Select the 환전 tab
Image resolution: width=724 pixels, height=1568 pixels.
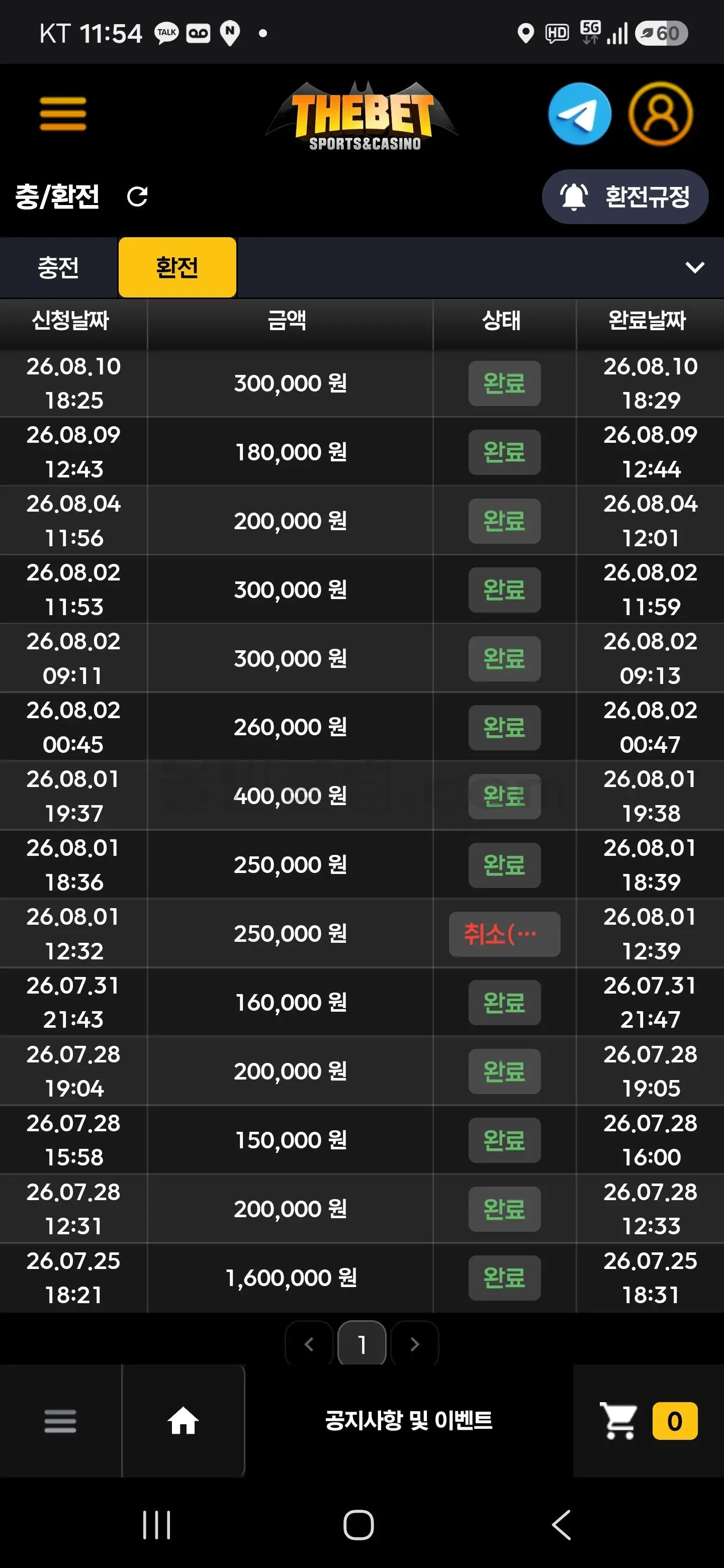(x=177, y=267)
